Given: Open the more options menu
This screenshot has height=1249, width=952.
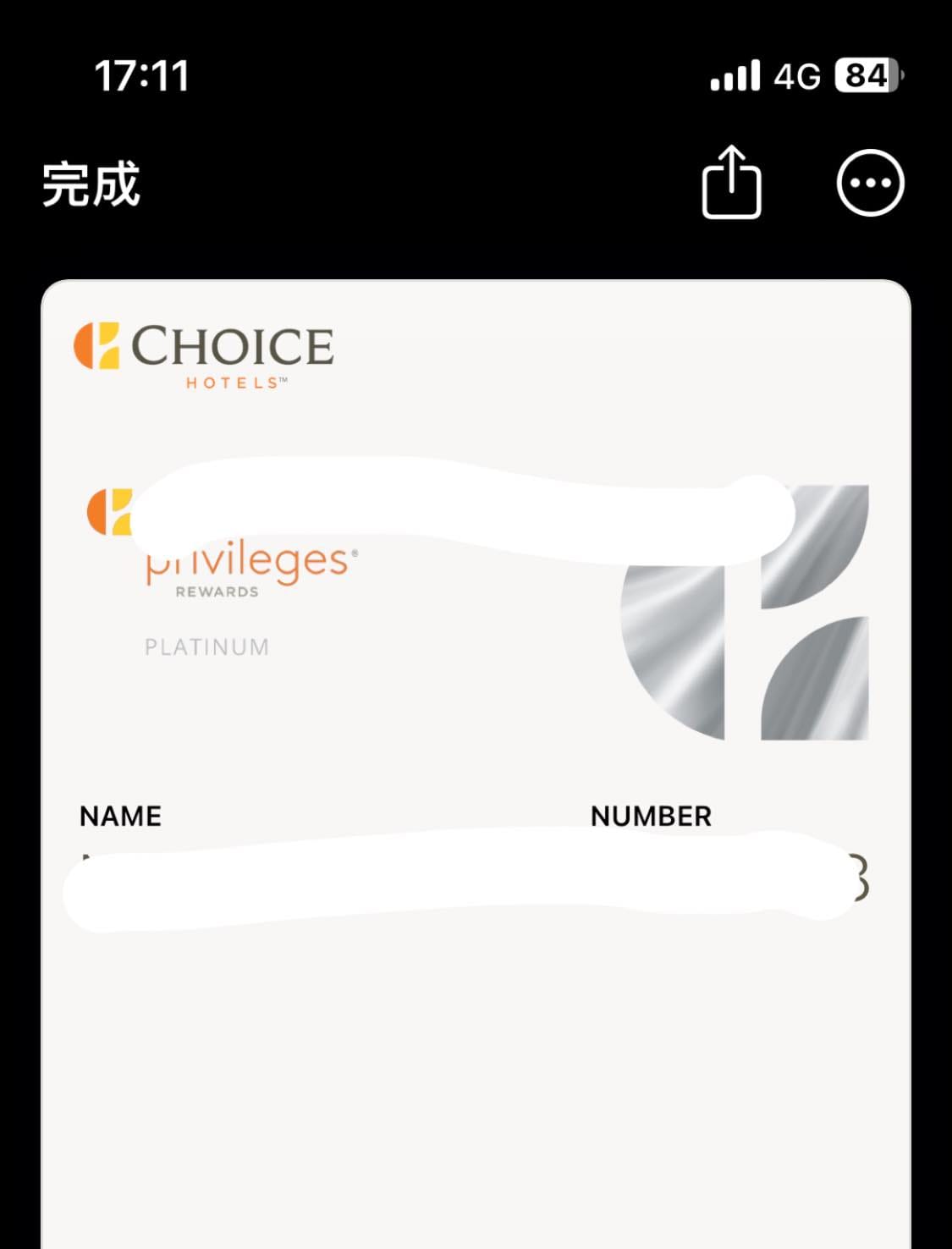Looking at the screenshot, I should pos(870,183).
